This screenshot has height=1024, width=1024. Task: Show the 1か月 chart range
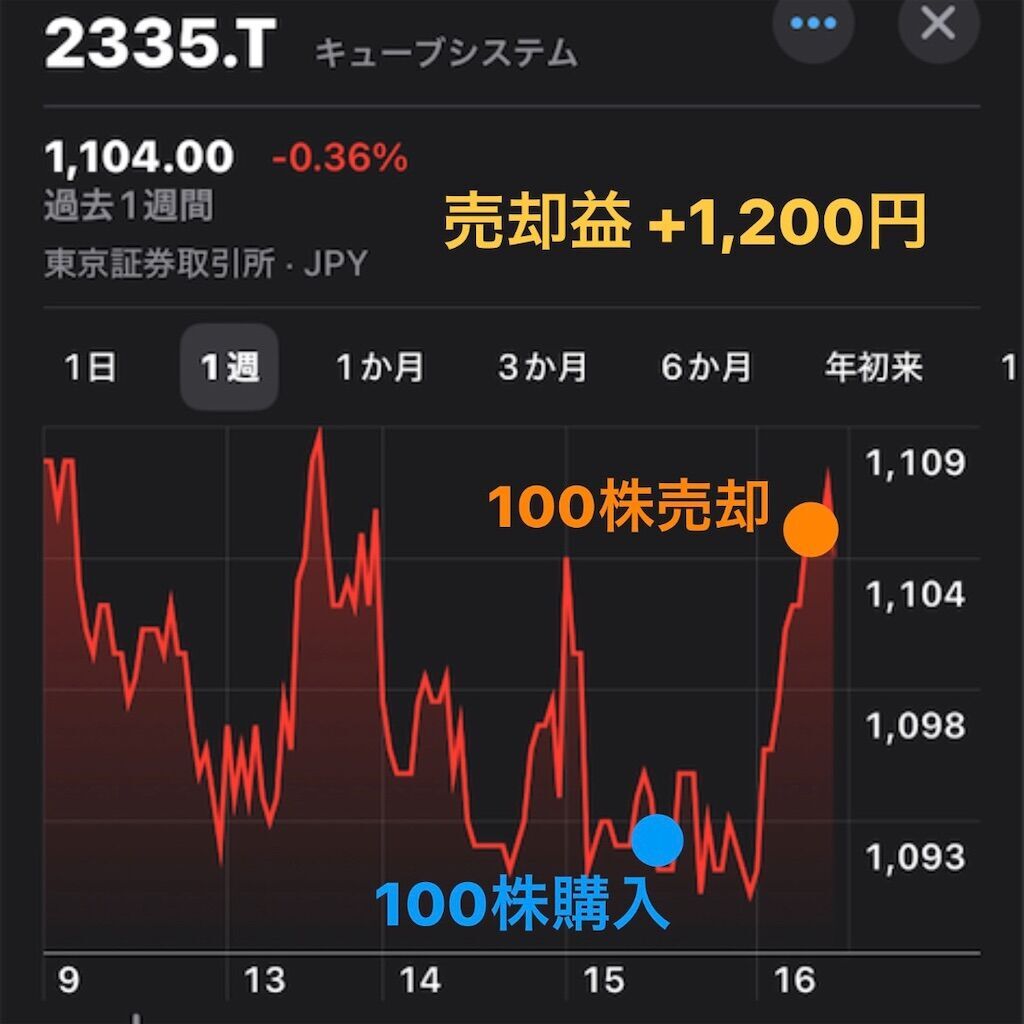click(380, 369)
